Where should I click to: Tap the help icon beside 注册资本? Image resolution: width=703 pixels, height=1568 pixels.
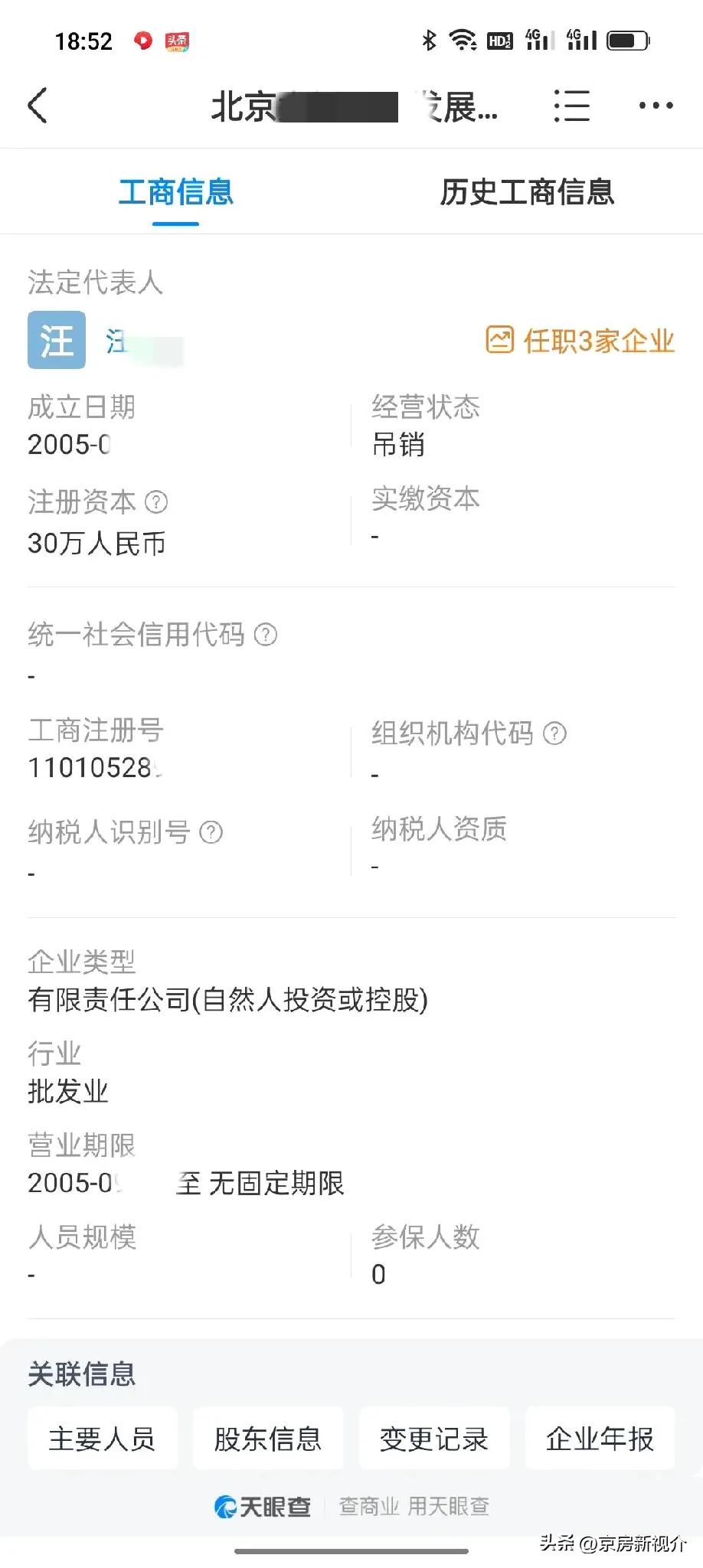click(156, 502)
